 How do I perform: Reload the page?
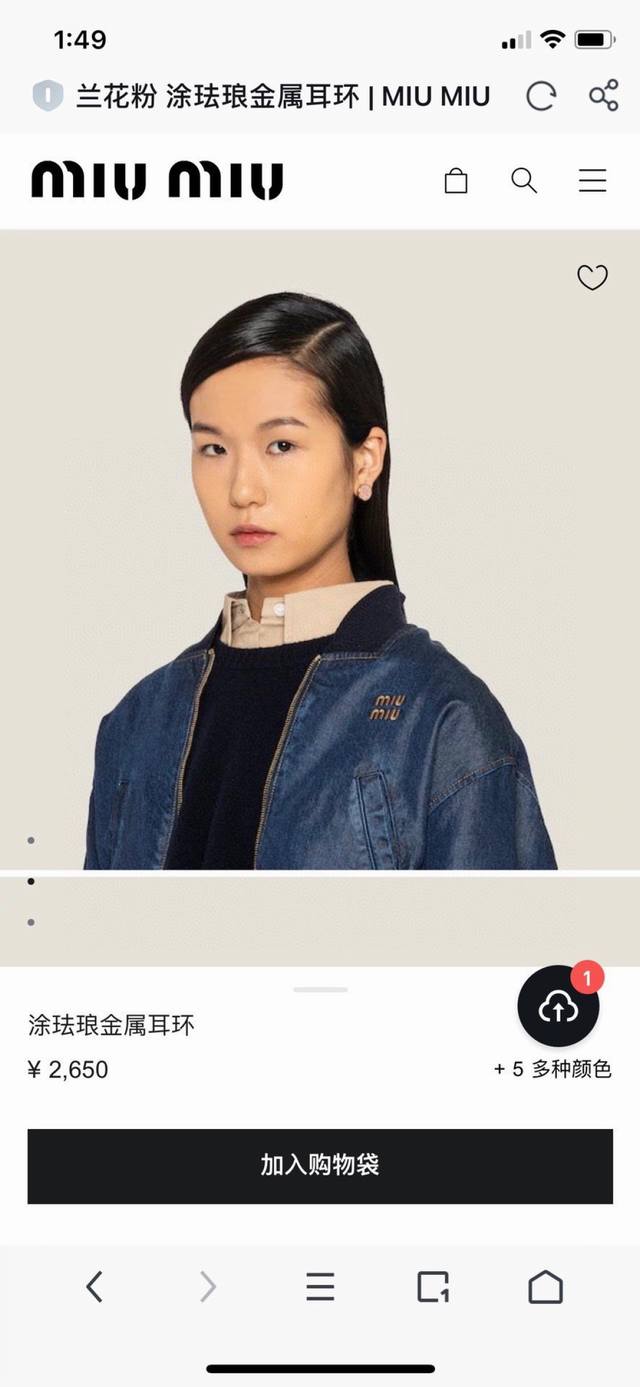tap(541, 96)
